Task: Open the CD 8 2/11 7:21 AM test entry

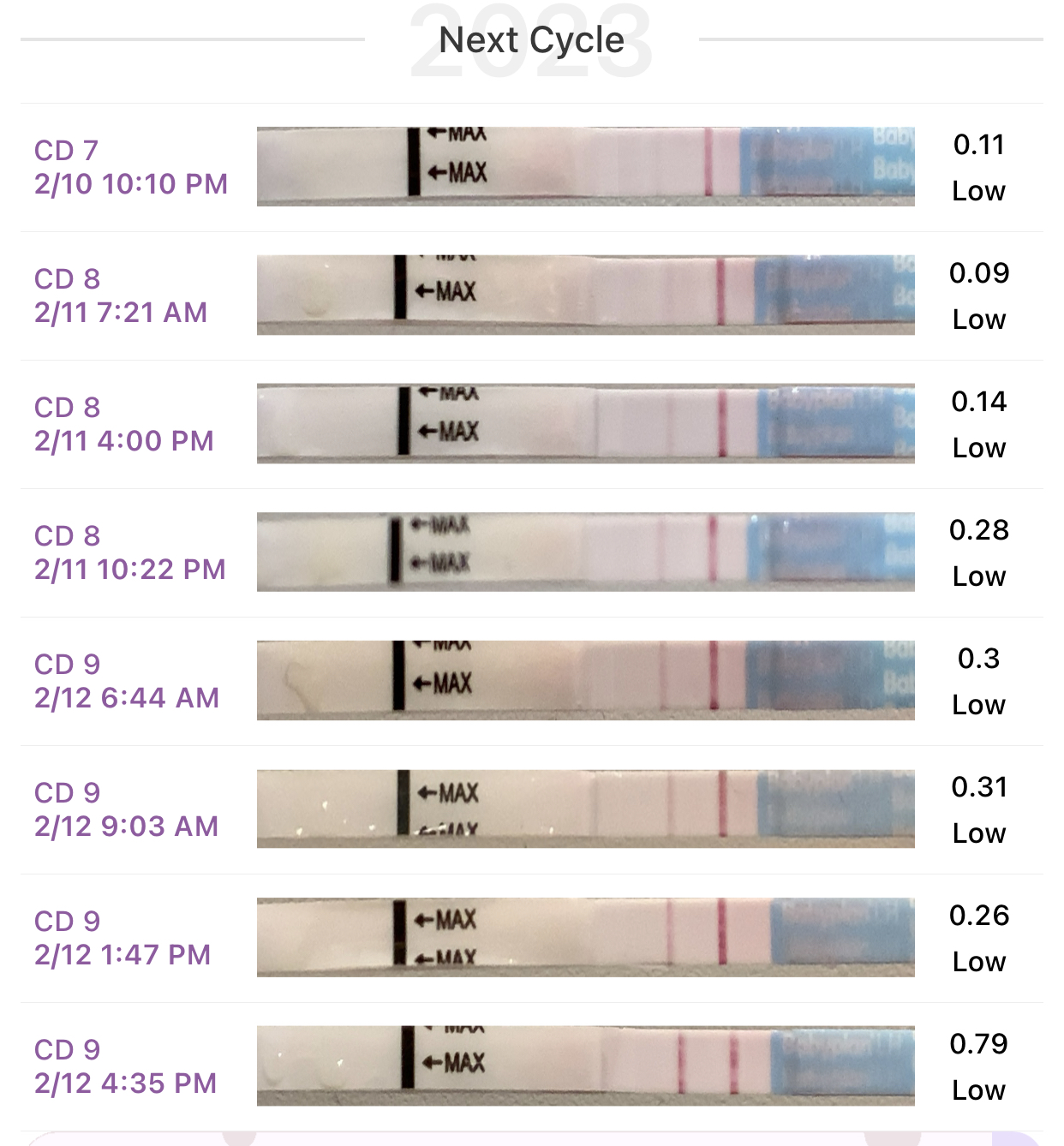Action: click(x=531, y=295)
